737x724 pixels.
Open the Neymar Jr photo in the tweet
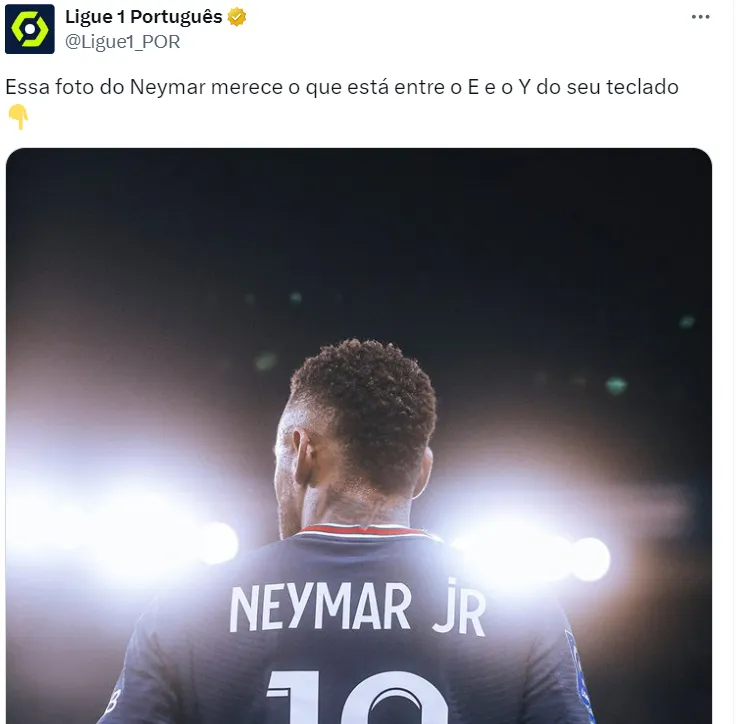pyautogui.click(x=359, y=436)
